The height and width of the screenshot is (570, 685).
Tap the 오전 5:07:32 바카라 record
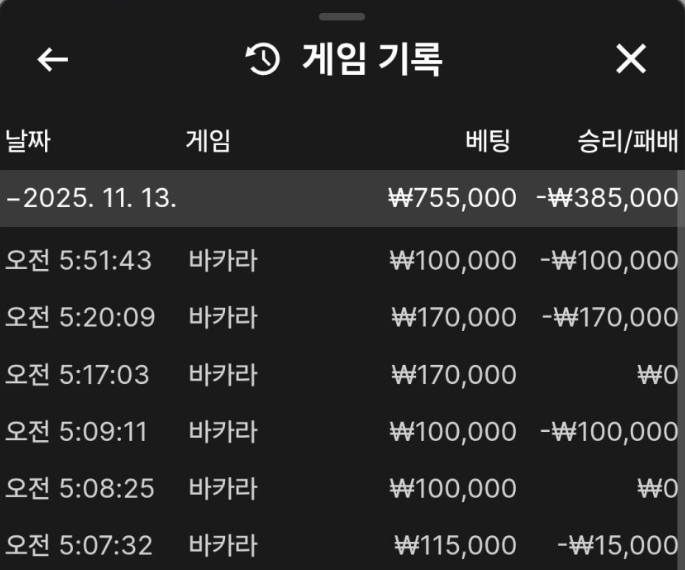[342, 546]
